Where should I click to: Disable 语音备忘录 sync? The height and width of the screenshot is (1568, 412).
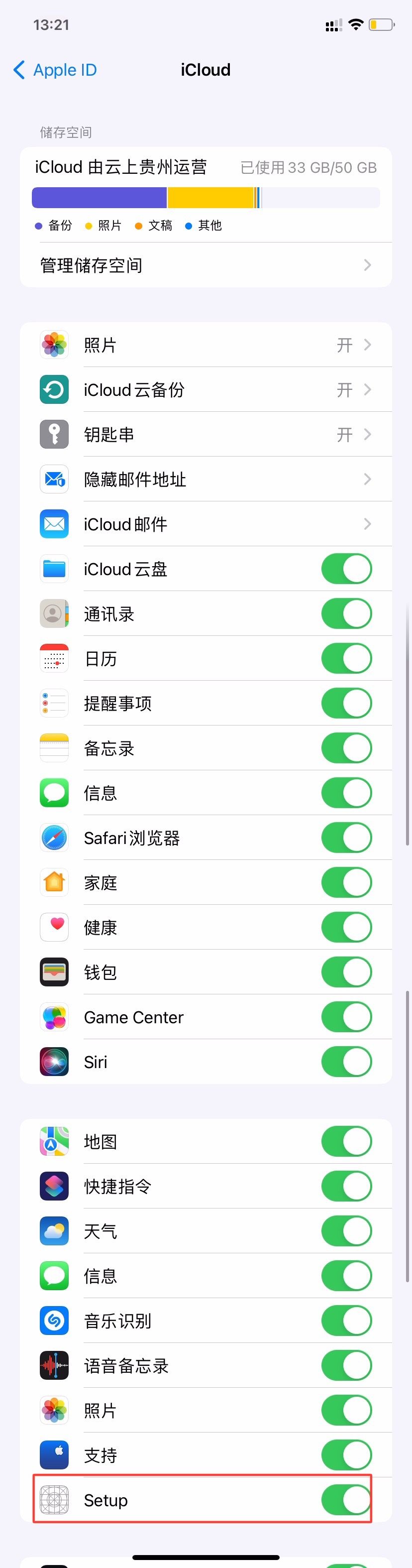[x=346, y=1365]
